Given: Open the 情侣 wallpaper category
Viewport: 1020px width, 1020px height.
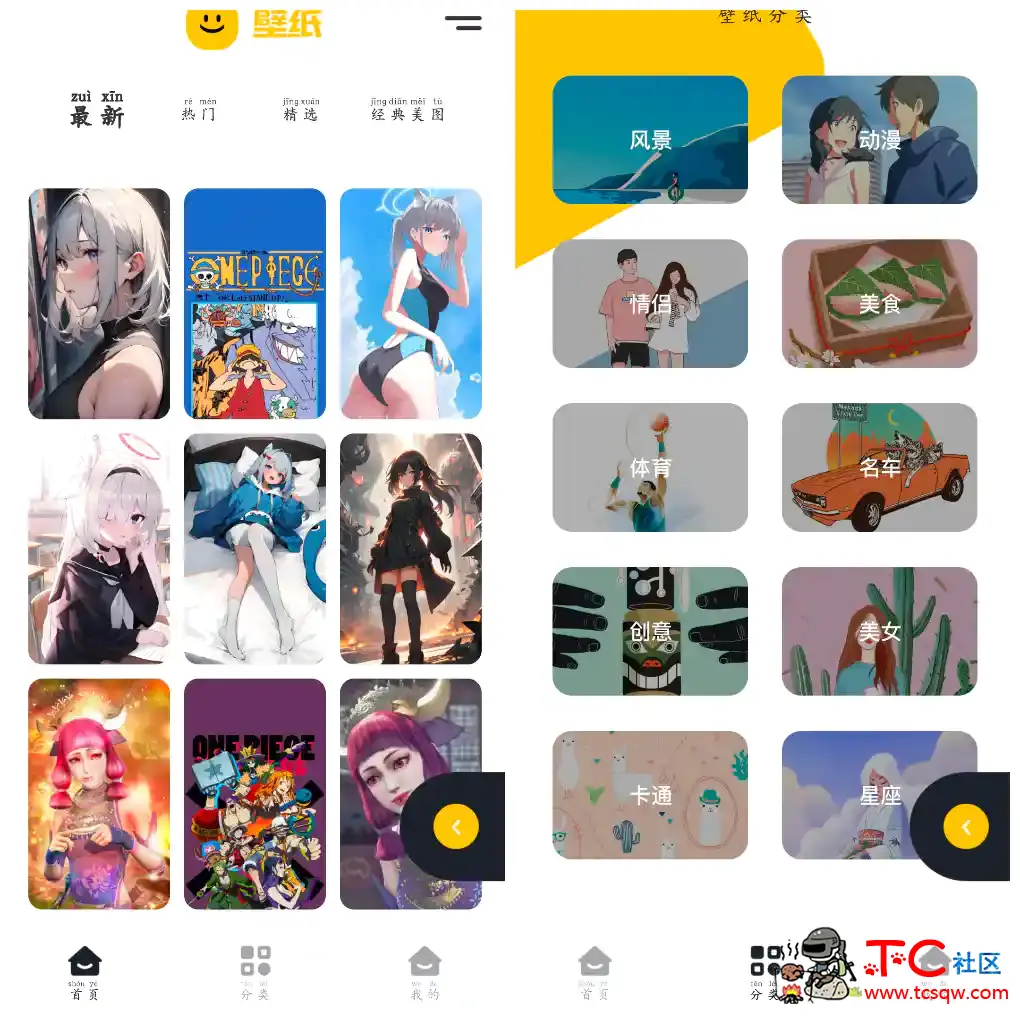Looking at the screenshot, I should tap(650, 303).
